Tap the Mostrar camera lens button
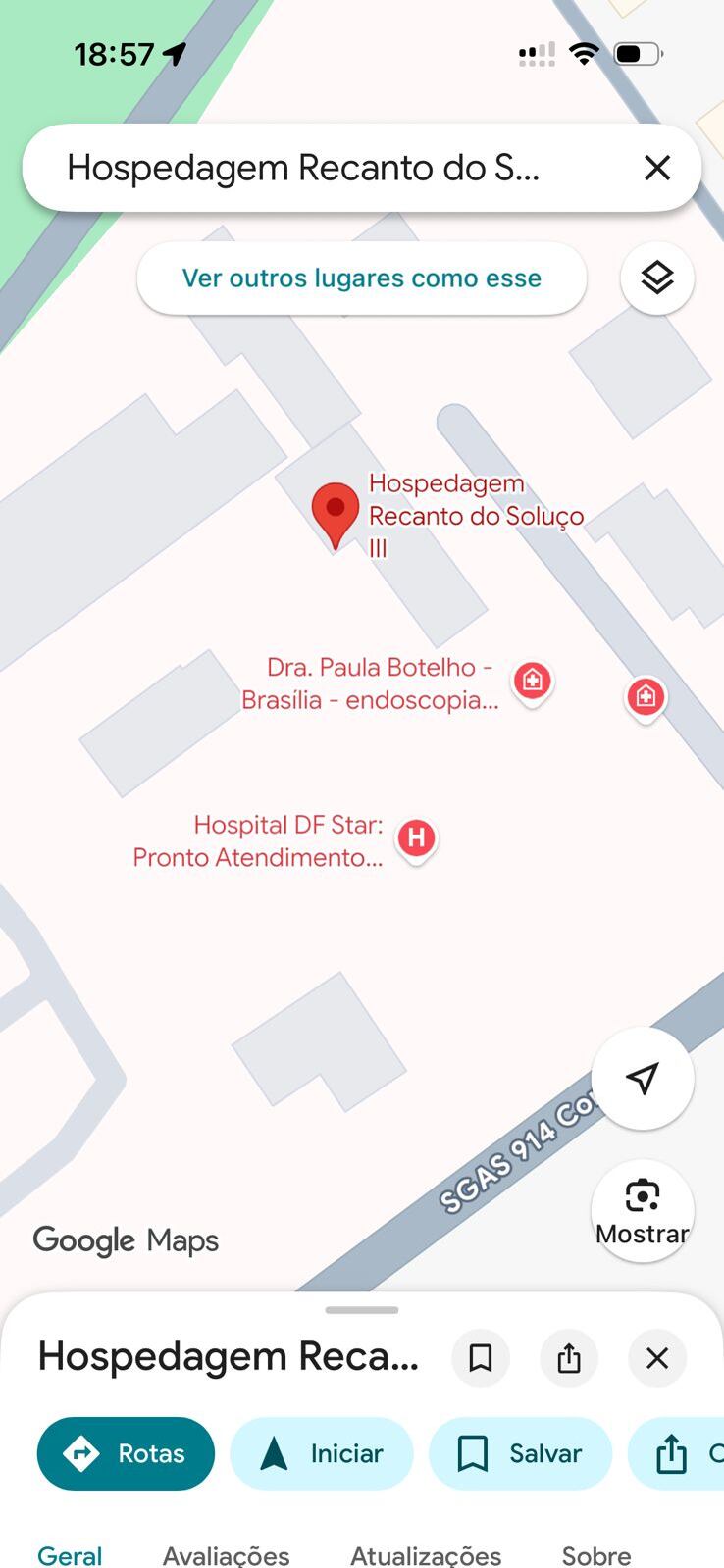 coord(643,1210)
